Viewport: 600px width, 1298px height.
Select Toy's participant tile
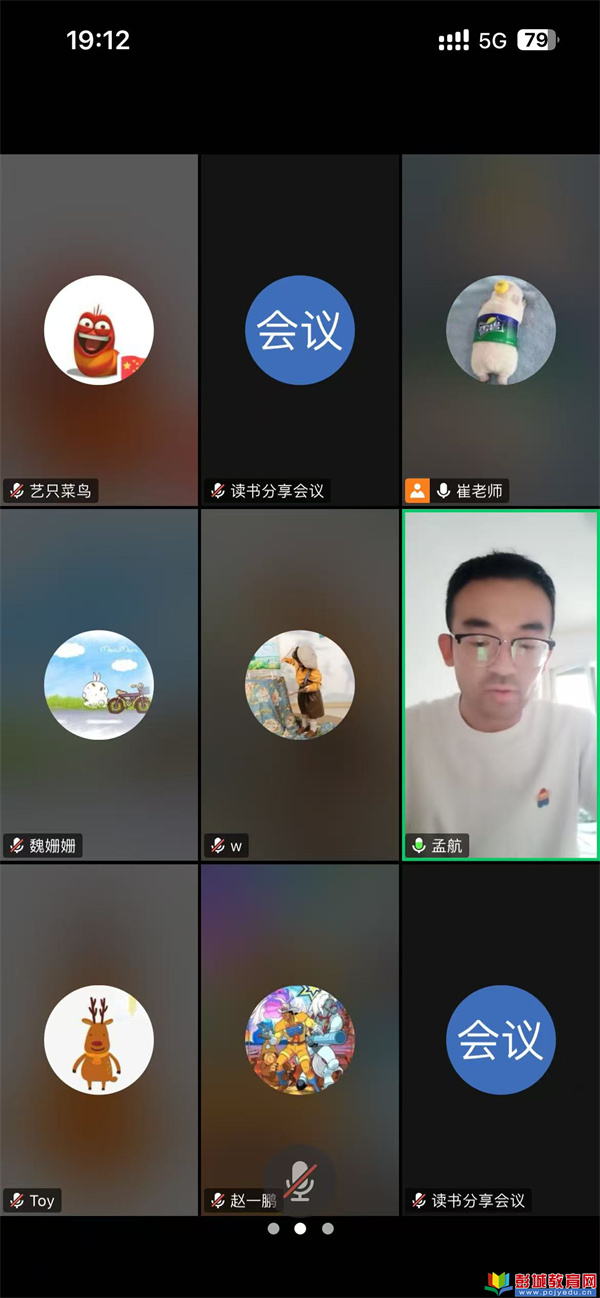coord(99,1040)
